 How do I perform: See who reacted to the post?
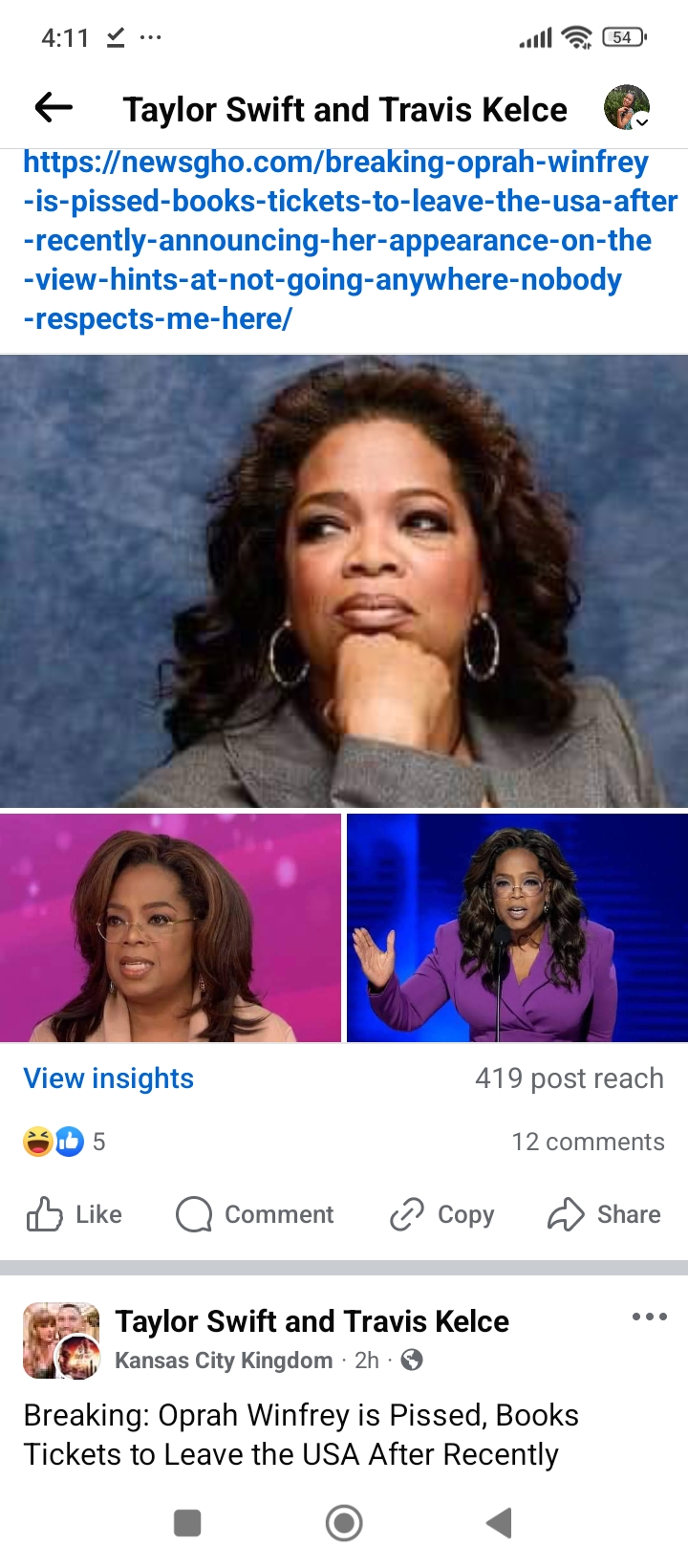(64, 1142)
